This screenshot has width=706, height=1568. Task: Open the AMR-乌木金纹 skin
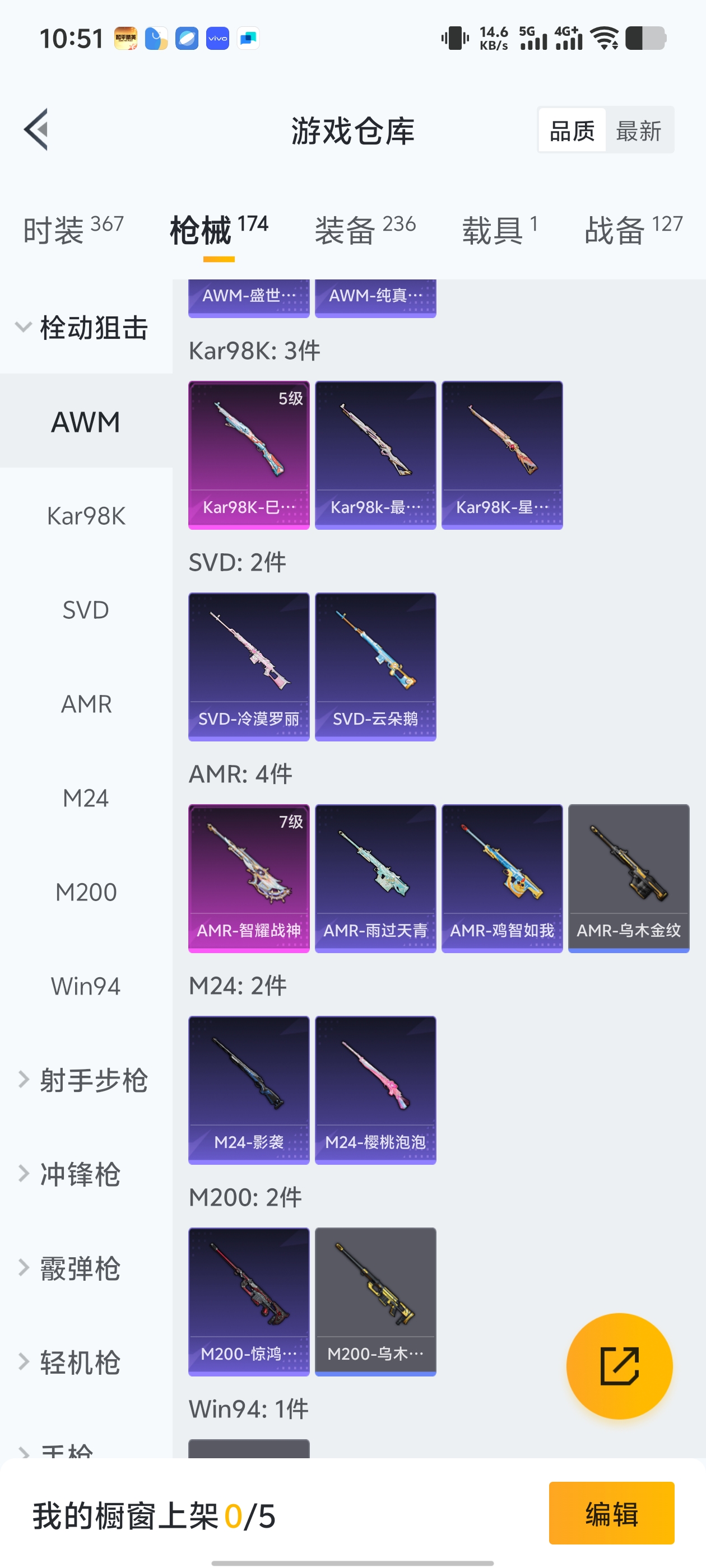628,878
